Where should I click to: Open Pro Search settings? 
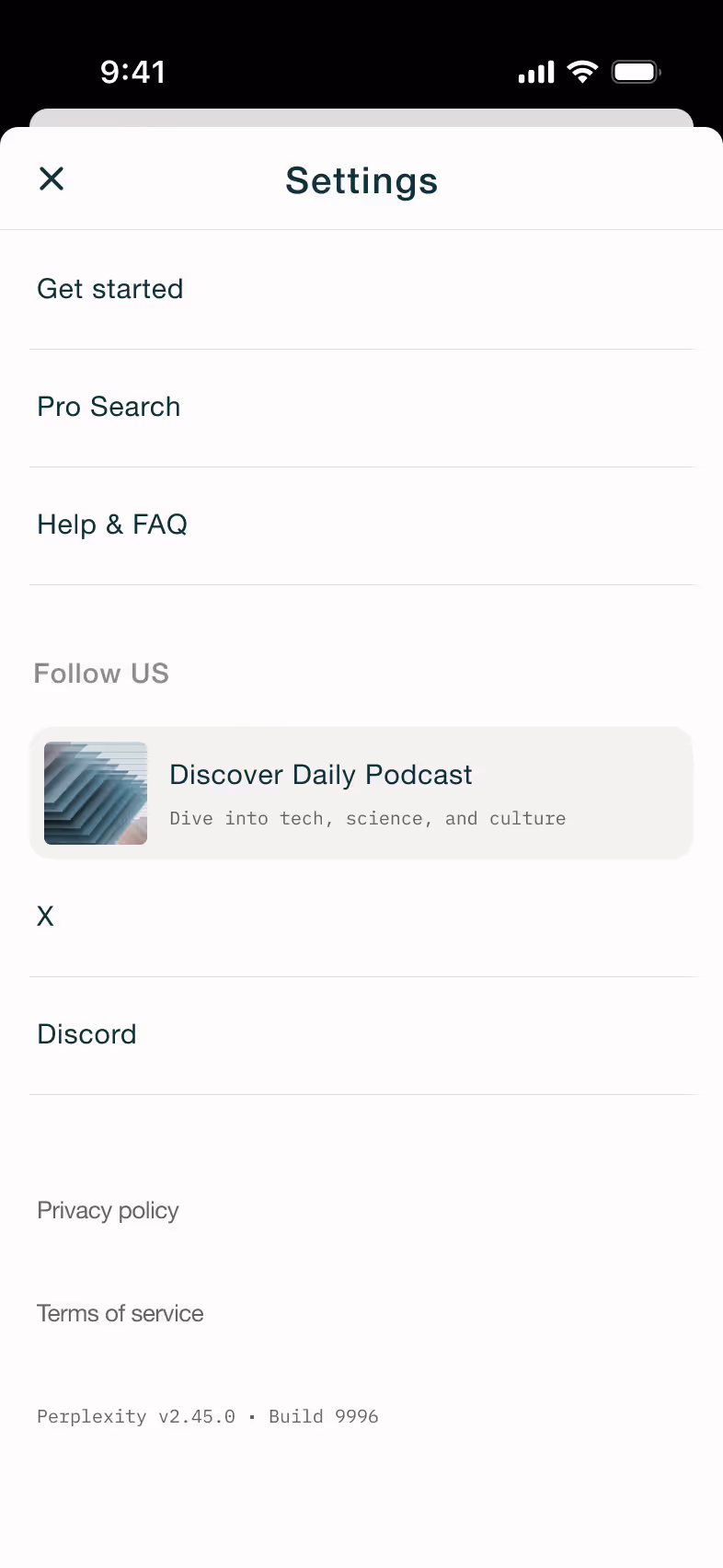tap(361, 408)
